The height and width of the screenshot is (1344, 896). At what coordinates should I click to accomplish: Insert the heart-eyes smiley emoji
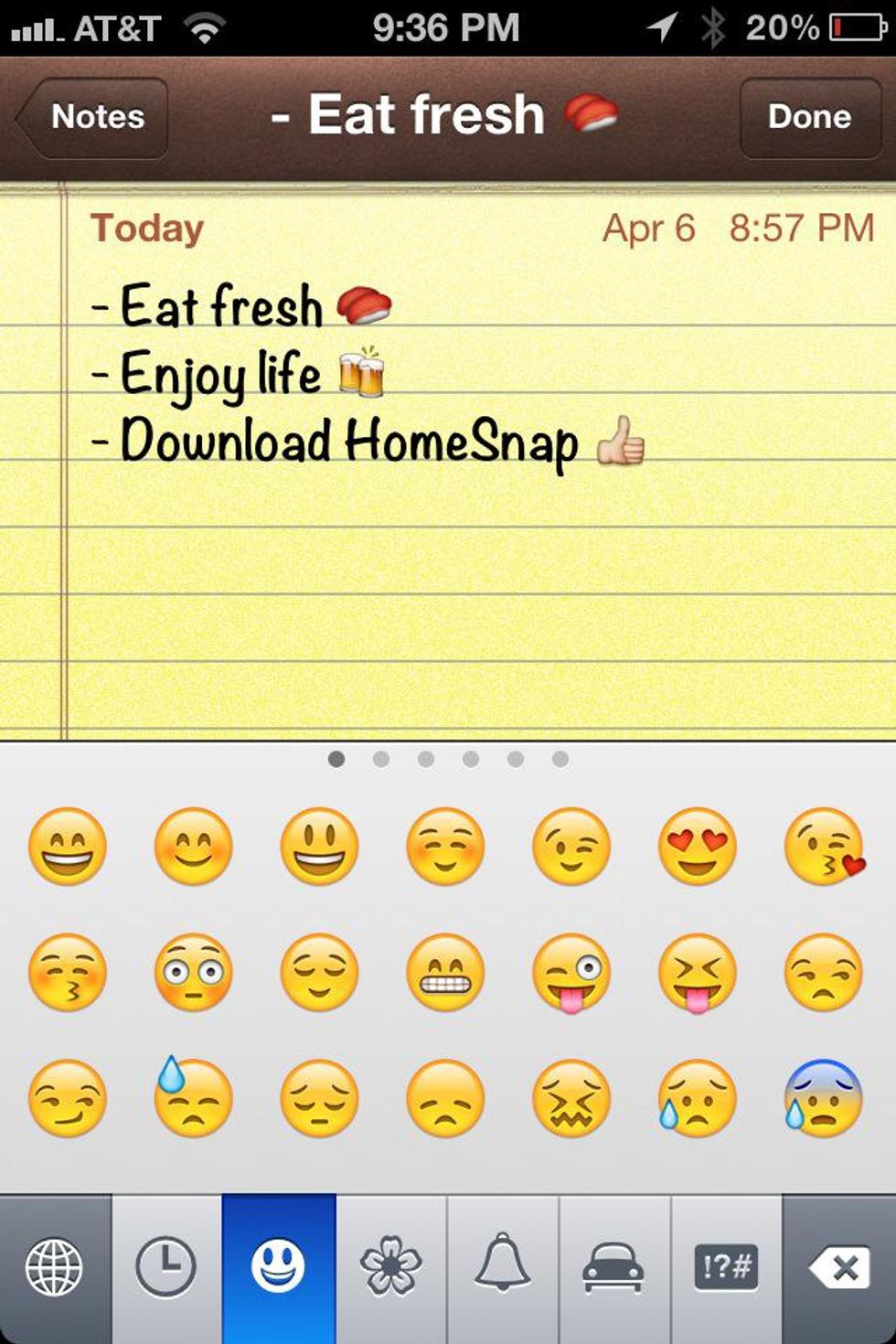point(698,847)
